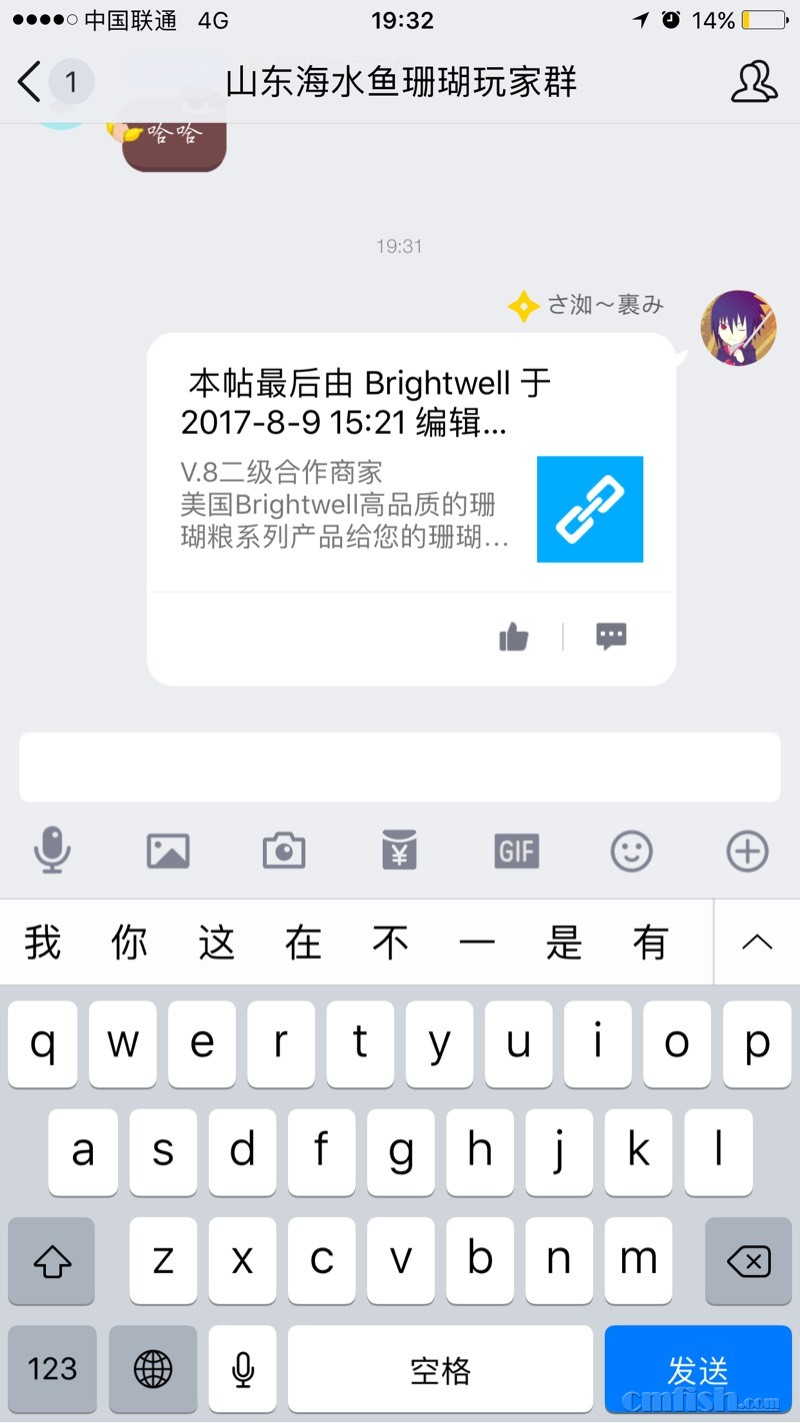Viewport: 800px width, 1423px height.
Task: Open more options with plus icon
Action: 747,851
